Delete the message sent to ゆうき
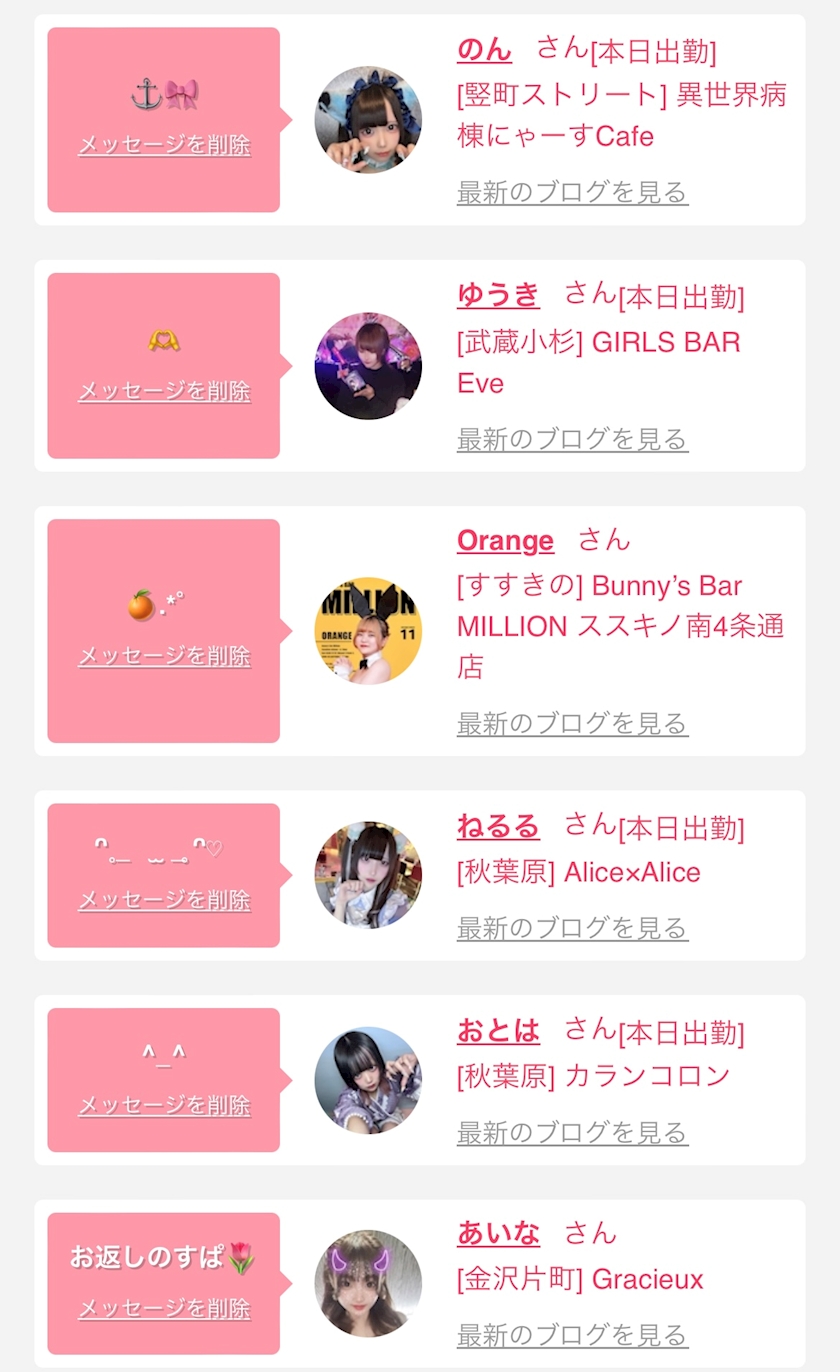Viewport: 840px width, 1372px height. (164, 391)
